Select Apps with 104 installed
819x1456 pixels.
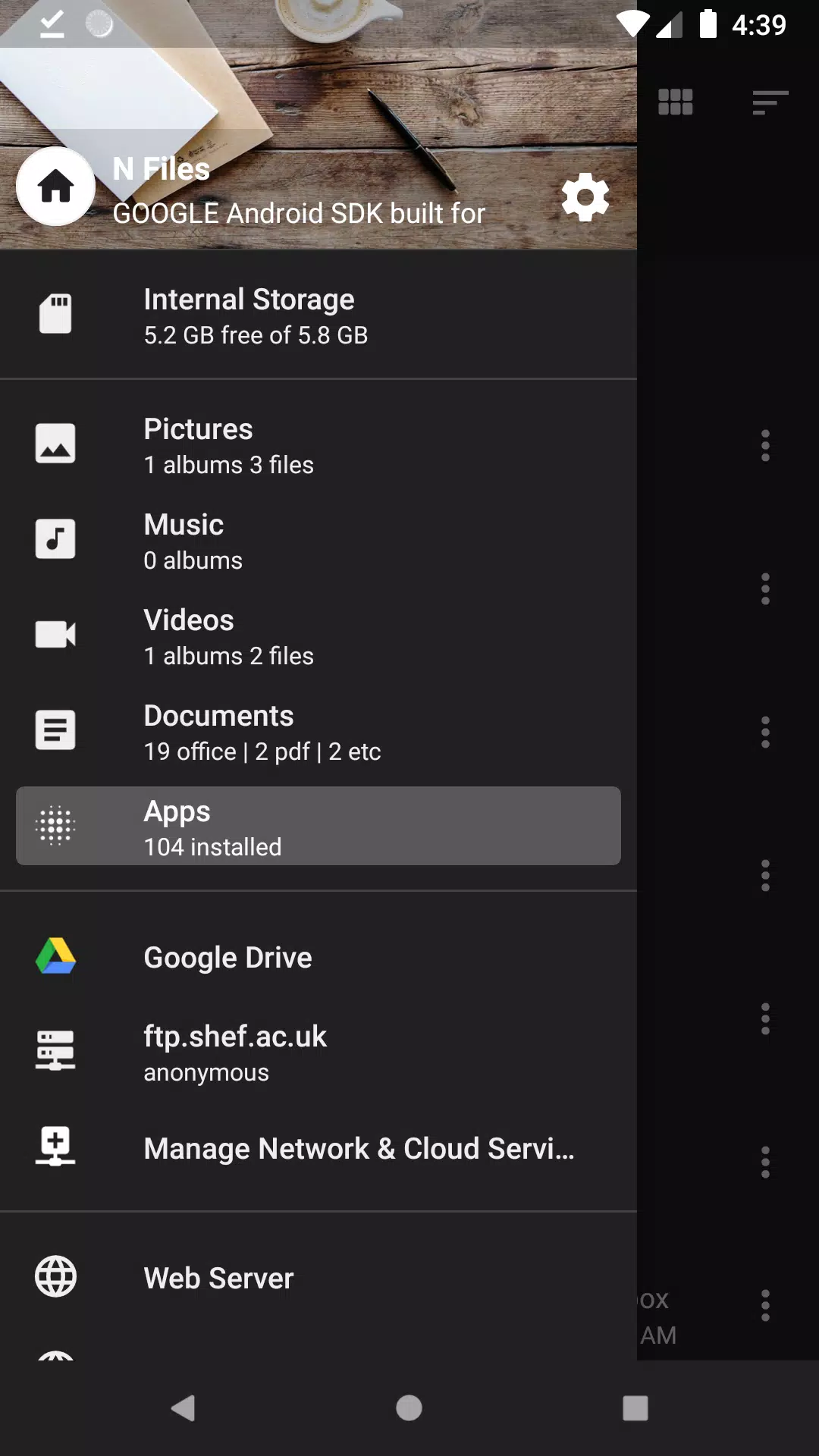point(318,826)
